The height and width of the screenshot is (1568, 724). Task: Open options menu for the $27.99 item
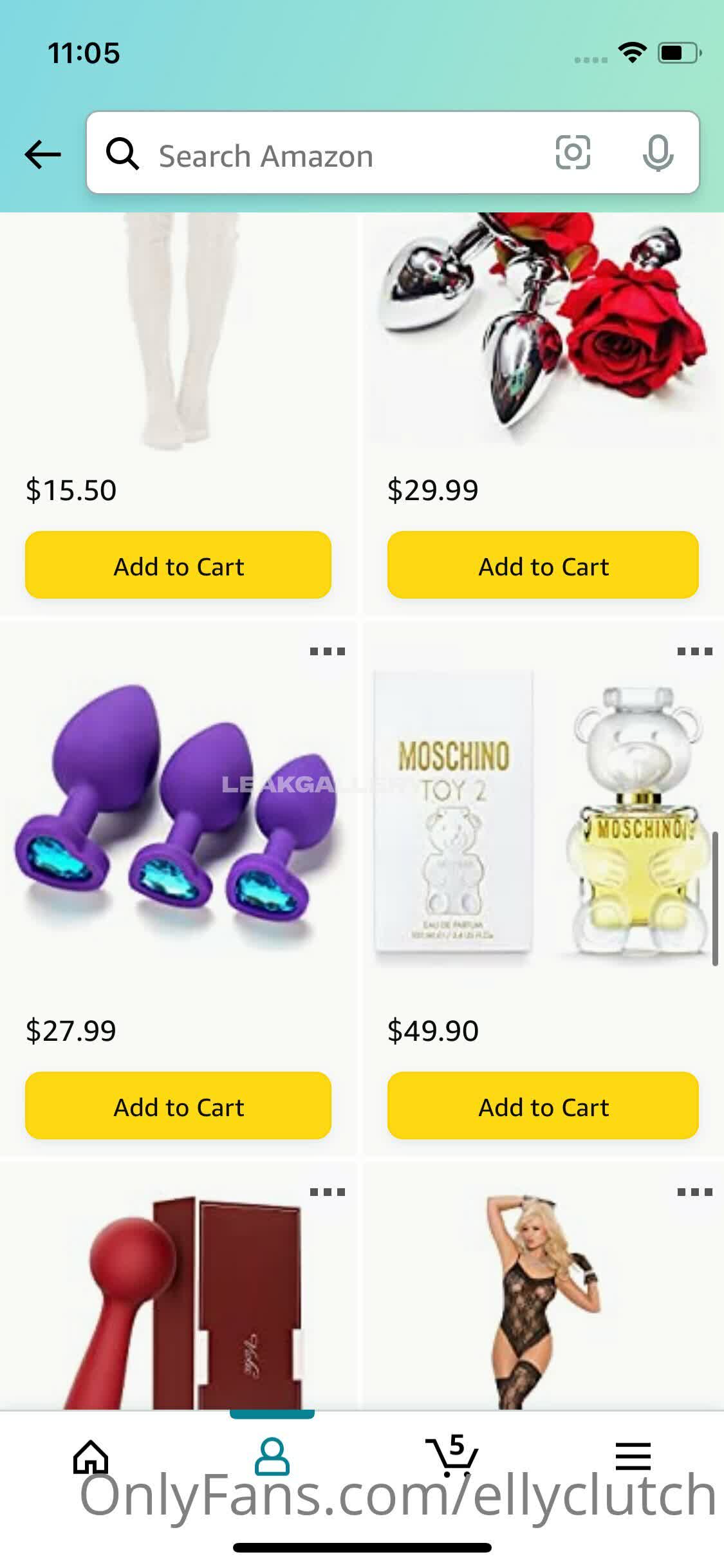(327, 651)
